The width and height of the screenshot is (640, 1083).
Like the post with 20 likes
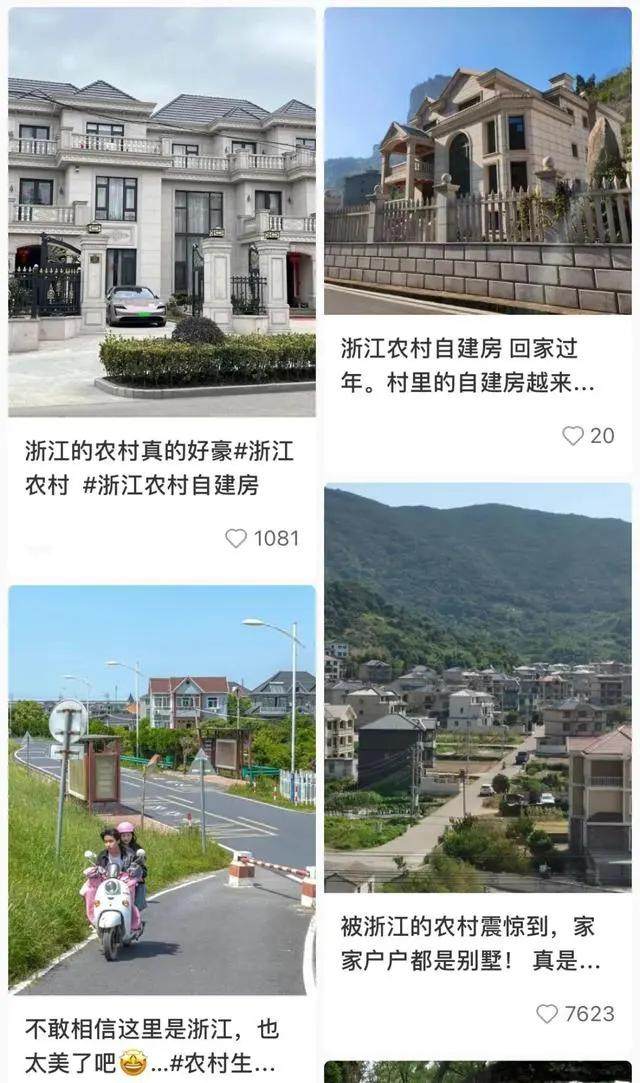point(572,435)
